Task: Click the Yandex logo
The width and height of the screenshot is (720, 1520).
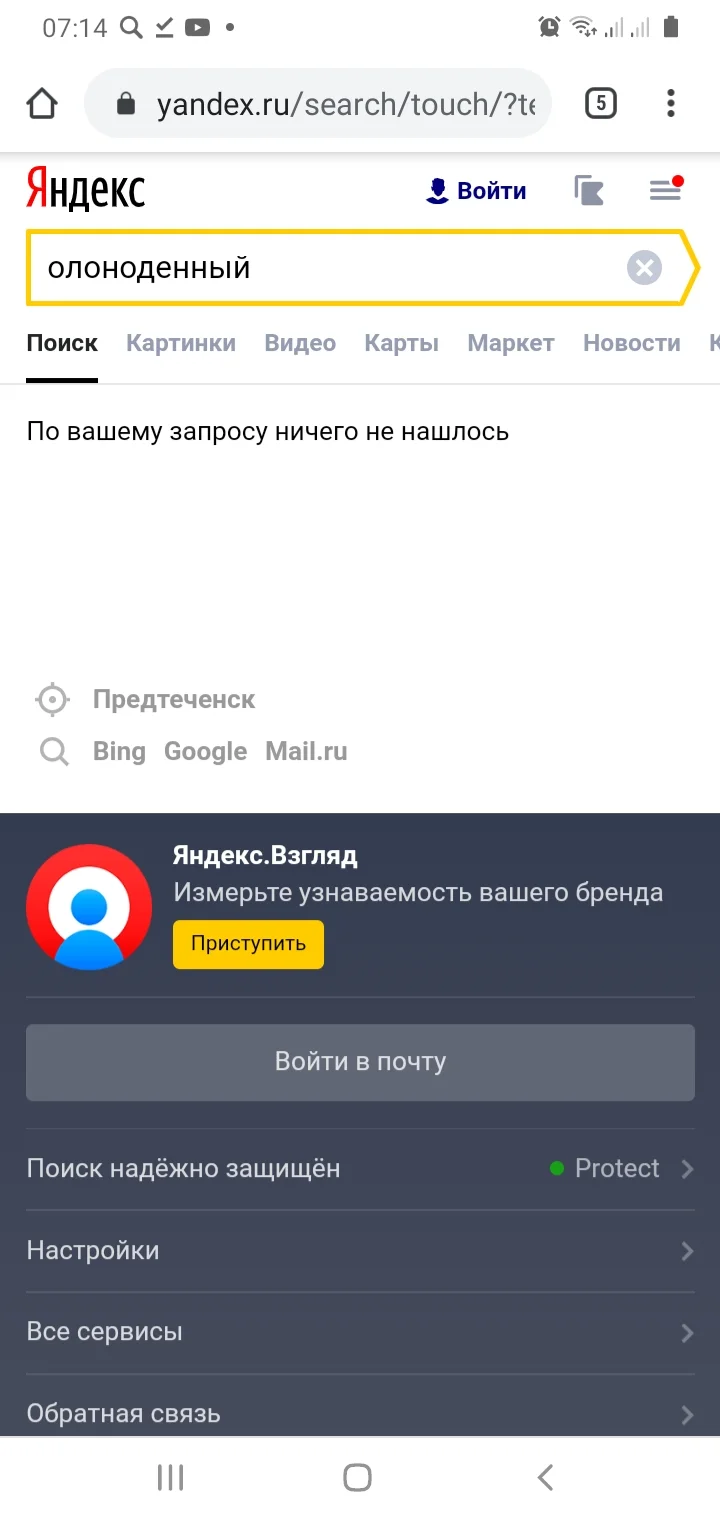Action: pyautogui.click(x=85, y=190)
